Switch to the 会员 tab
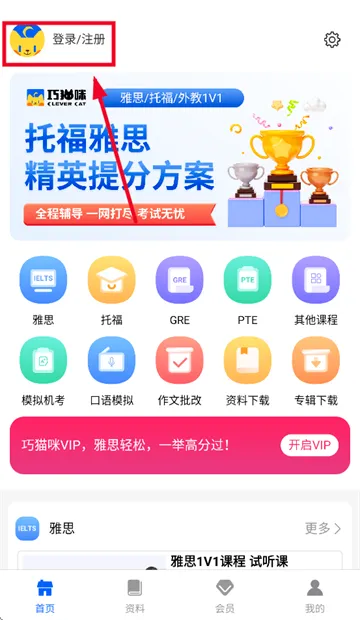Image resolution: width=360 pixels, height=620 pixels. coord(225,596)
